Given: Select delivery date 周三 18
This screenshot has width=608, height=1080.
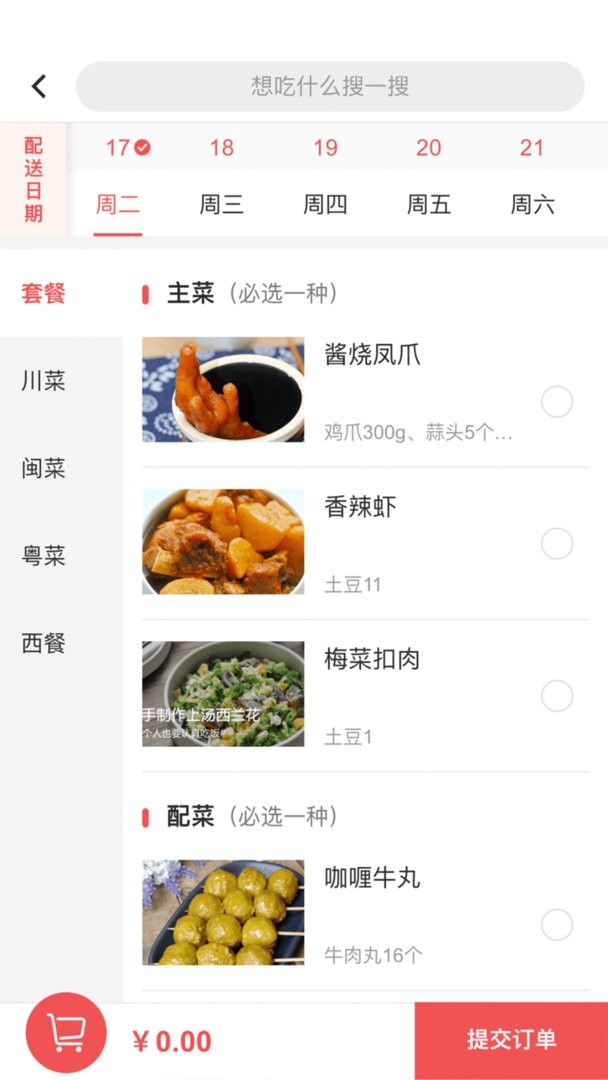Looking at the screenshot, I should click(222, 180).
